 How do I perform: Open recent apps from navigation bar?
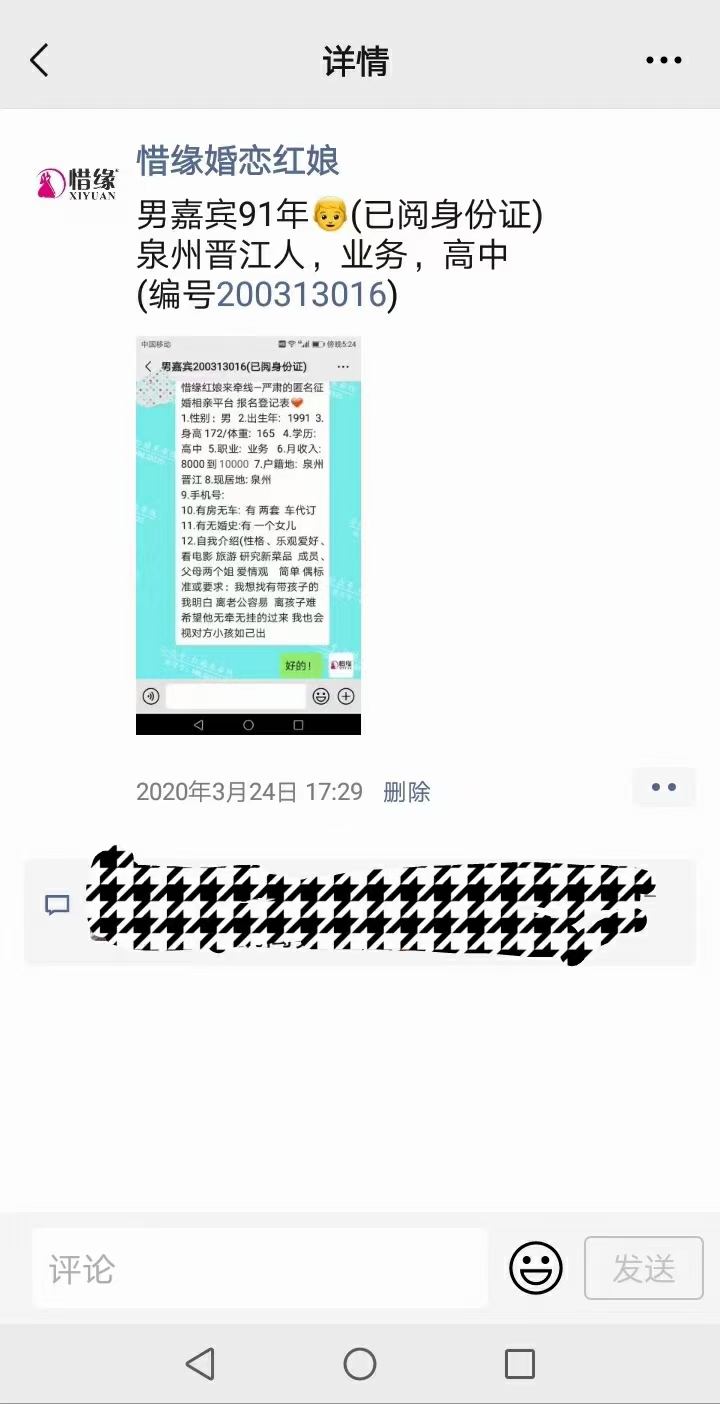pyautogui.click(x=519, y=1364)
